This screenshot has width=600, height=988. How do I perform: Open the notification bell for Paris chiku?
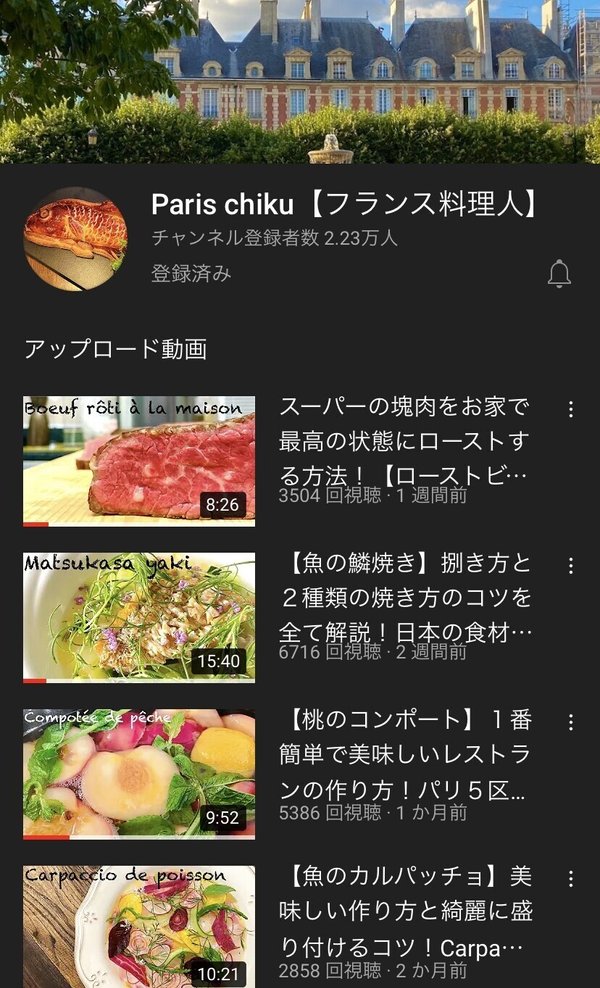(x=559, y=273)
